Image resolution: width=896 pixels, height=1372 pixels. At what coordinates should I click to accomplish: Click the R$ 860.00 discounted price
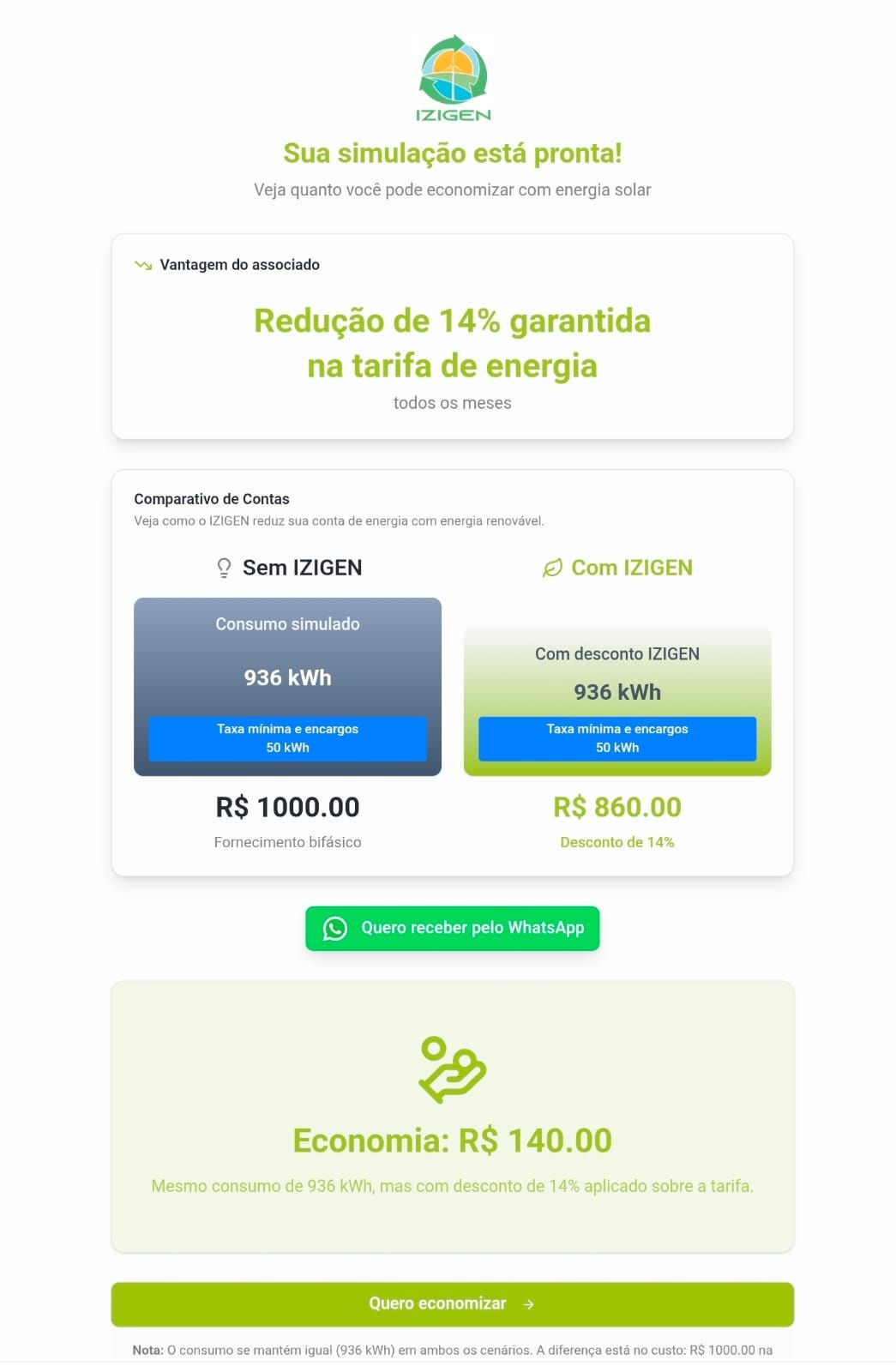[x=617, y=807]
